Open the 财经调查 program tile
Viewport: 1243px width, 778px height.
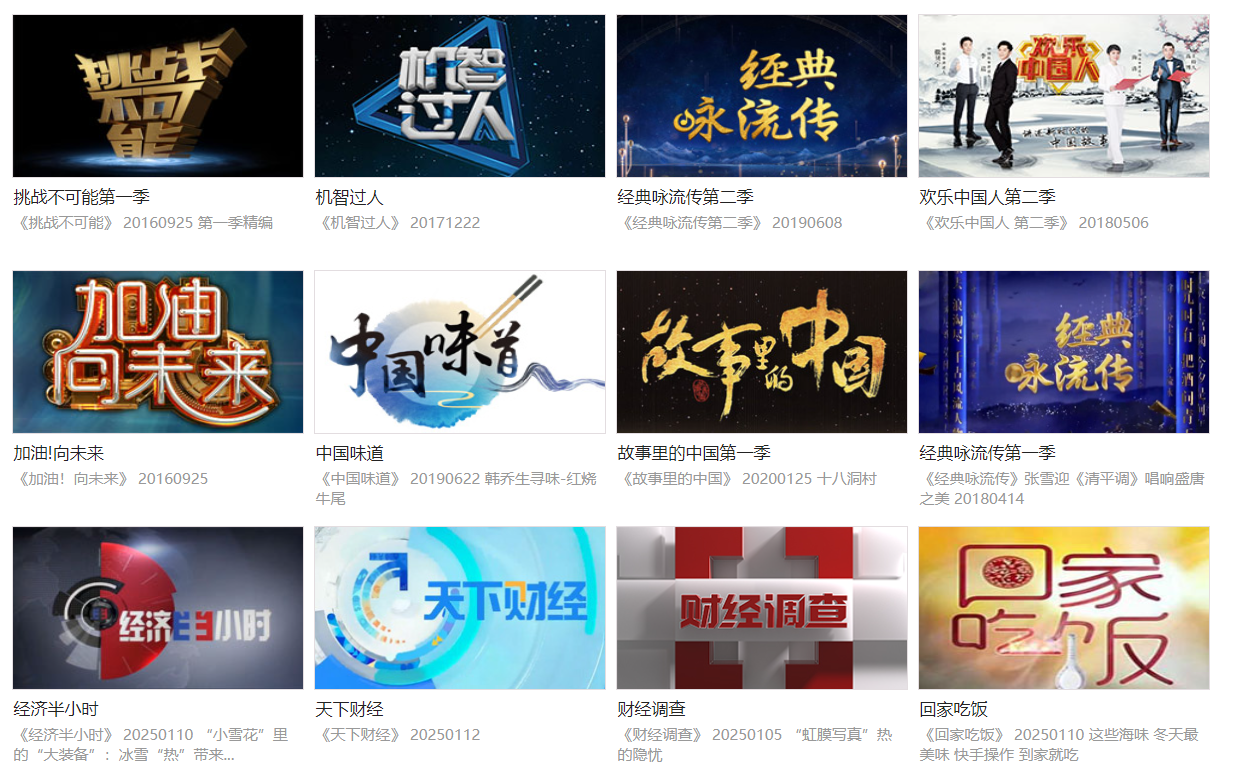point(762,608)
